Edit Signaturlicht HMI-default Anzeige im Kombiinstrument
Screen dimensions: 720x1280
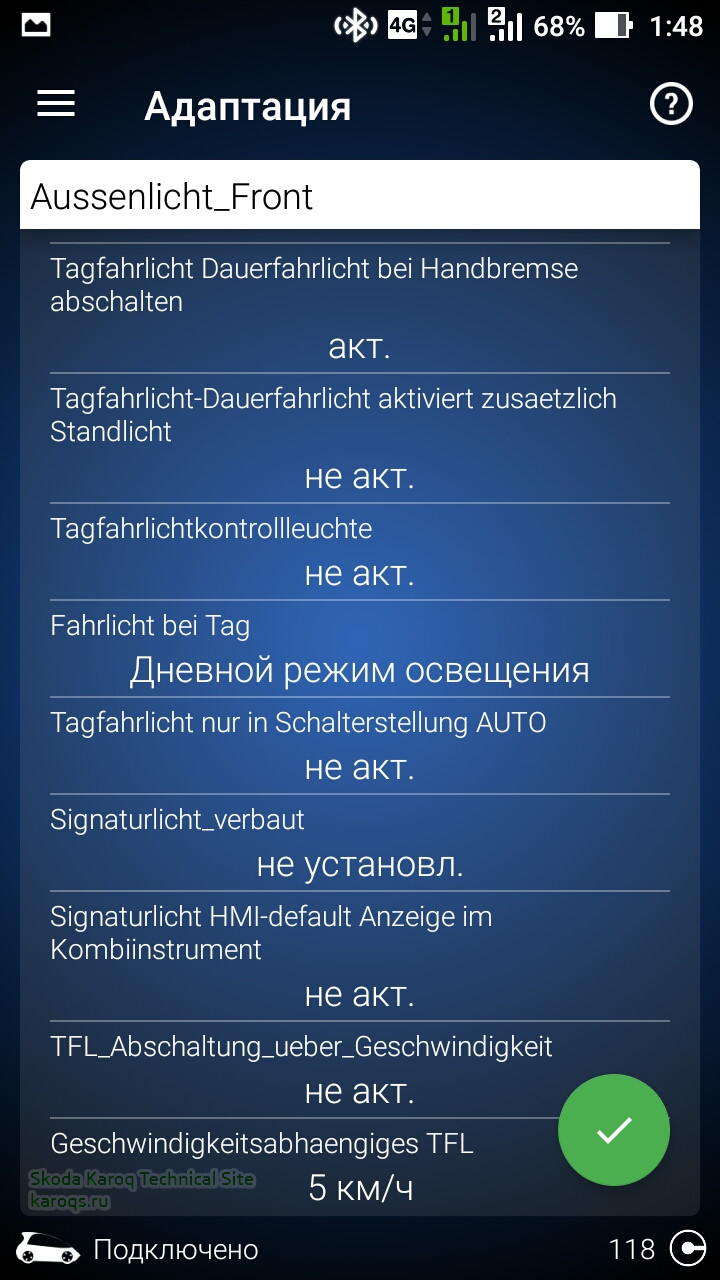pos(359,995)
